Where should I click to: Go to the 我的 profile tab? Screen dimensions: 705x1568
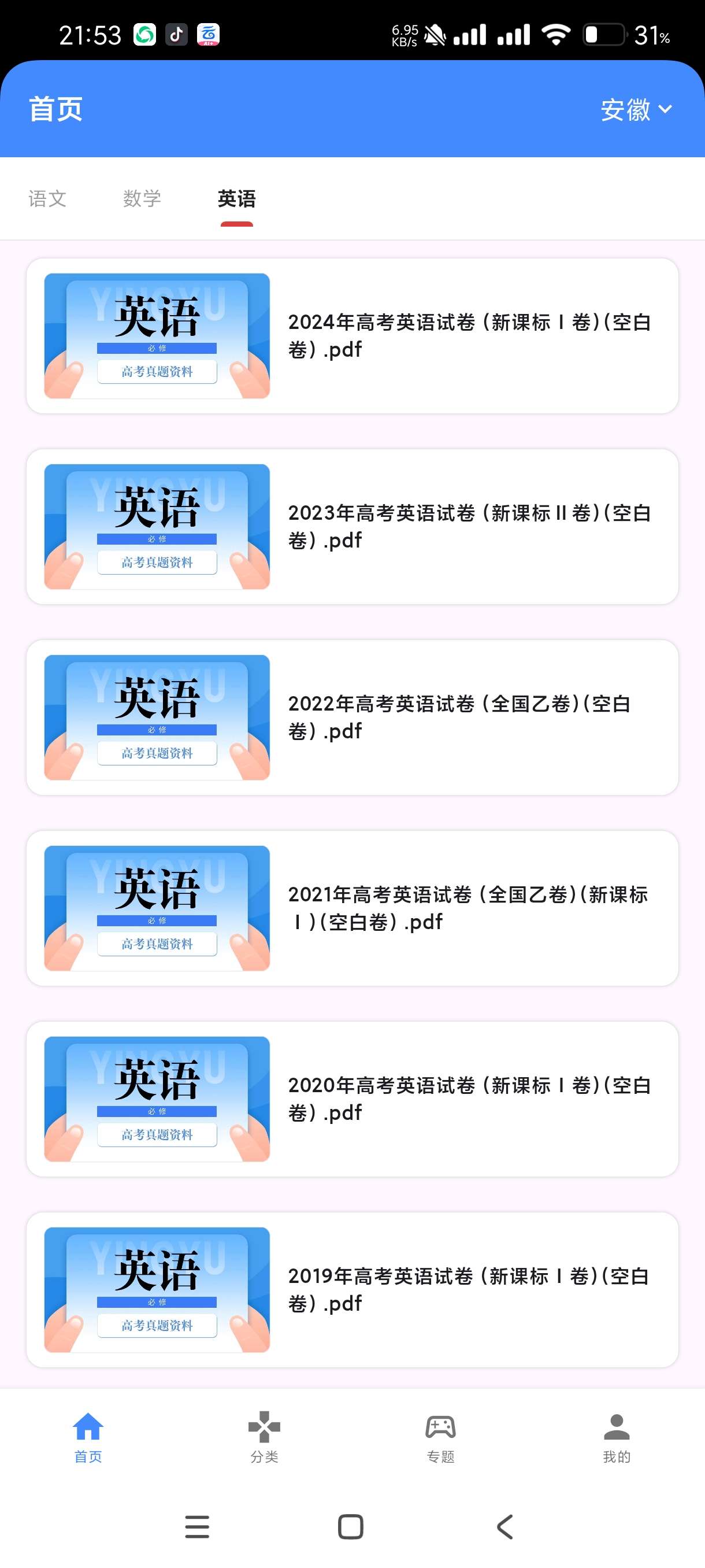(616, 1438)
